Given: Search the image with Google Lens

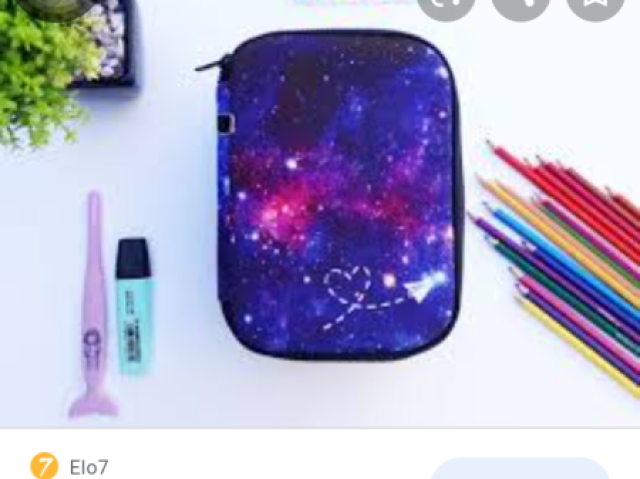Looking at the screenshot, I should point(446,5).
